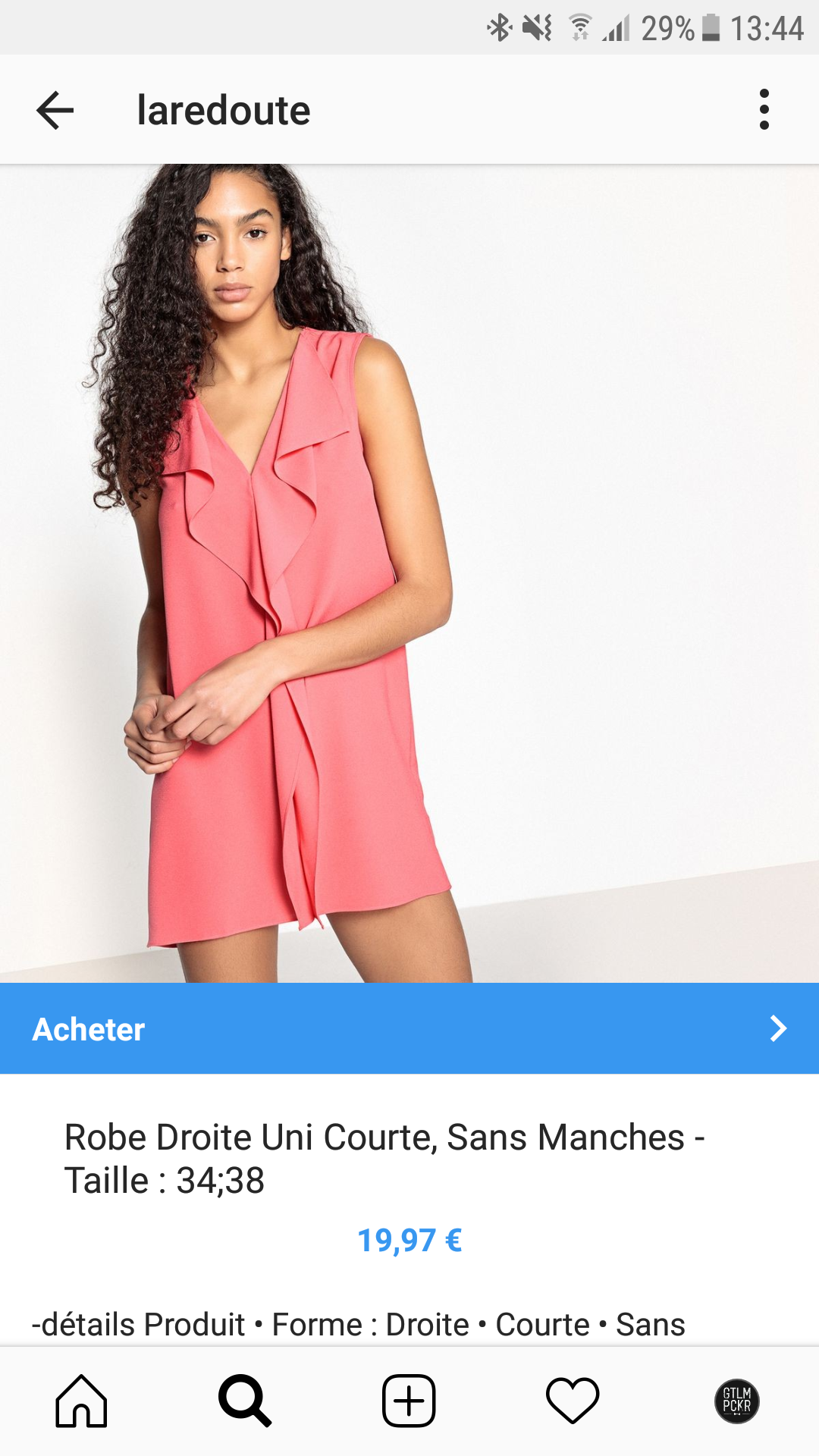Open your profile tab
819x1456 pixels.
pyautogui.click(x=736, y=1401)
